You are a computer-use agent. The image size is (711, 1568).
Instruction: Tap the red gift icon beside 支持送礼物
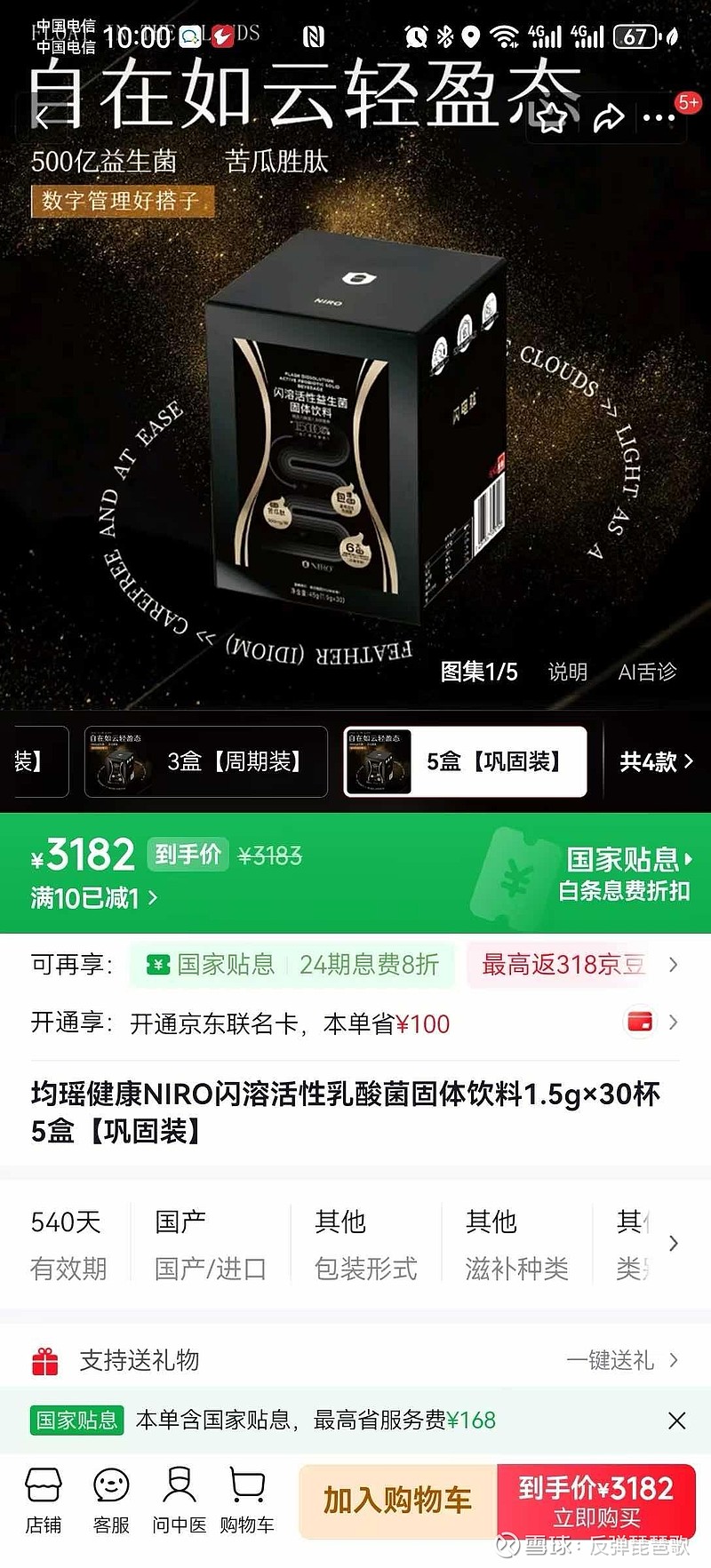click(x=44, y=1359)
